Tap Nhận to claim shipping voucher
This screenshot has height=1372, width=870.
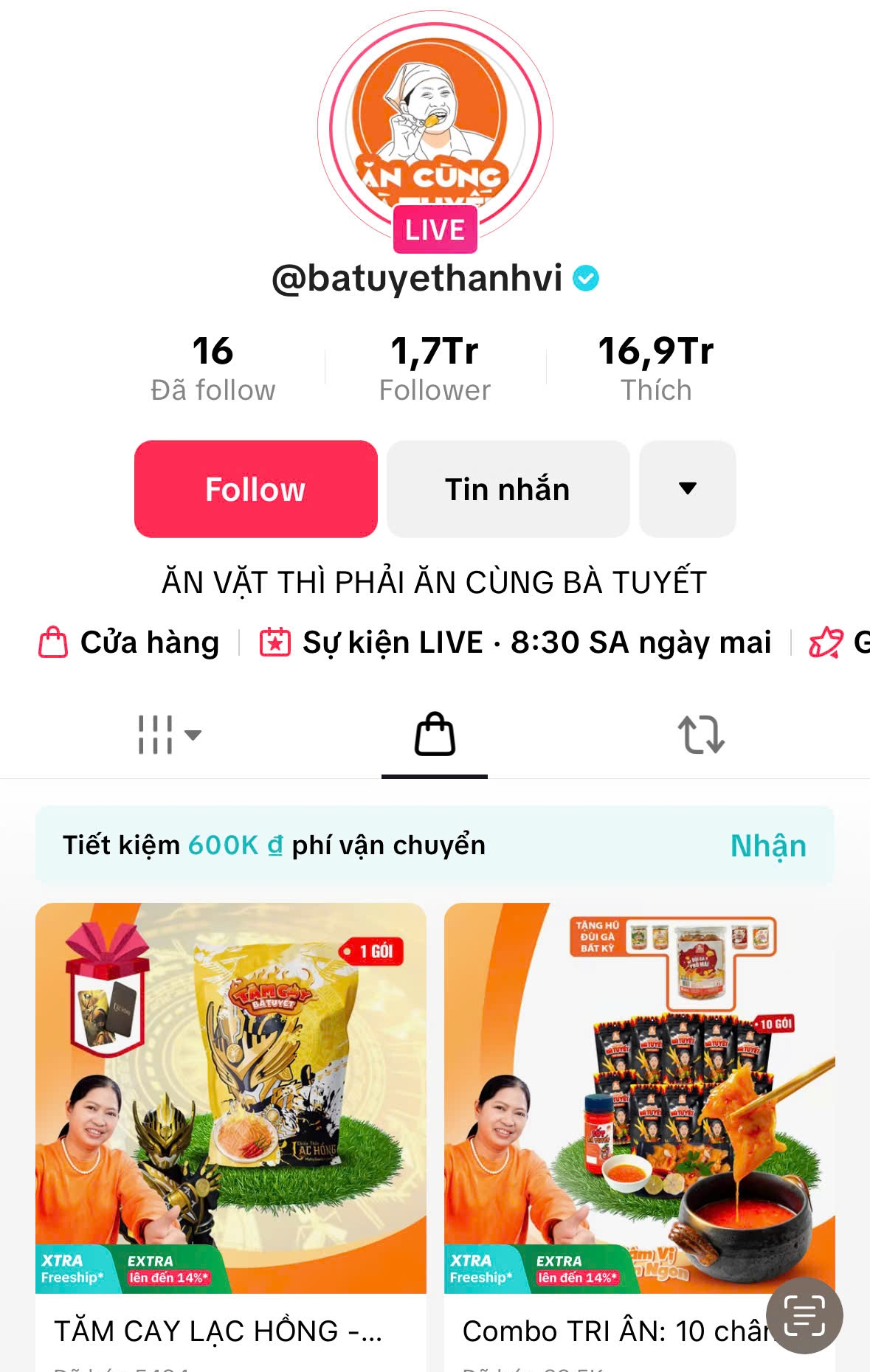pos(767,845)
